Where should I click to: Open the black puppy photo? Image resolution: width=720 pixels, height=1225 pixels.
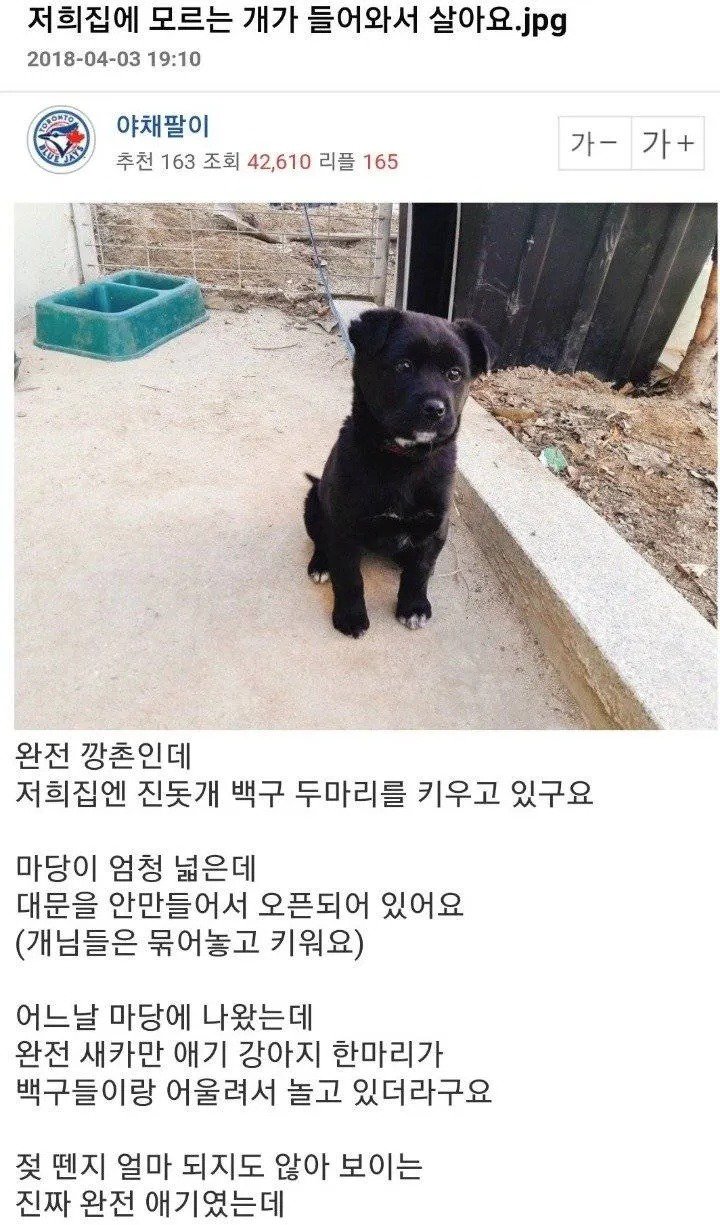365,466
